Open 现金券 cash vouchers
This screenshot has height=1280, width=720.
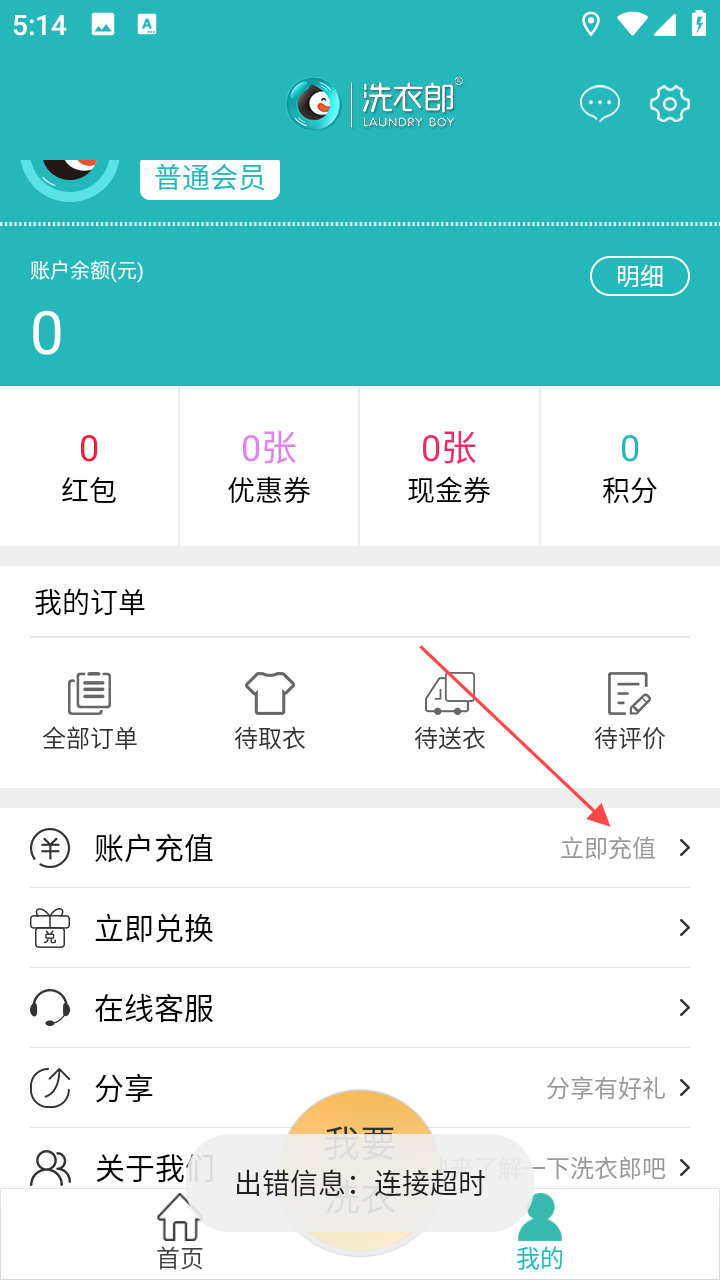449,467
